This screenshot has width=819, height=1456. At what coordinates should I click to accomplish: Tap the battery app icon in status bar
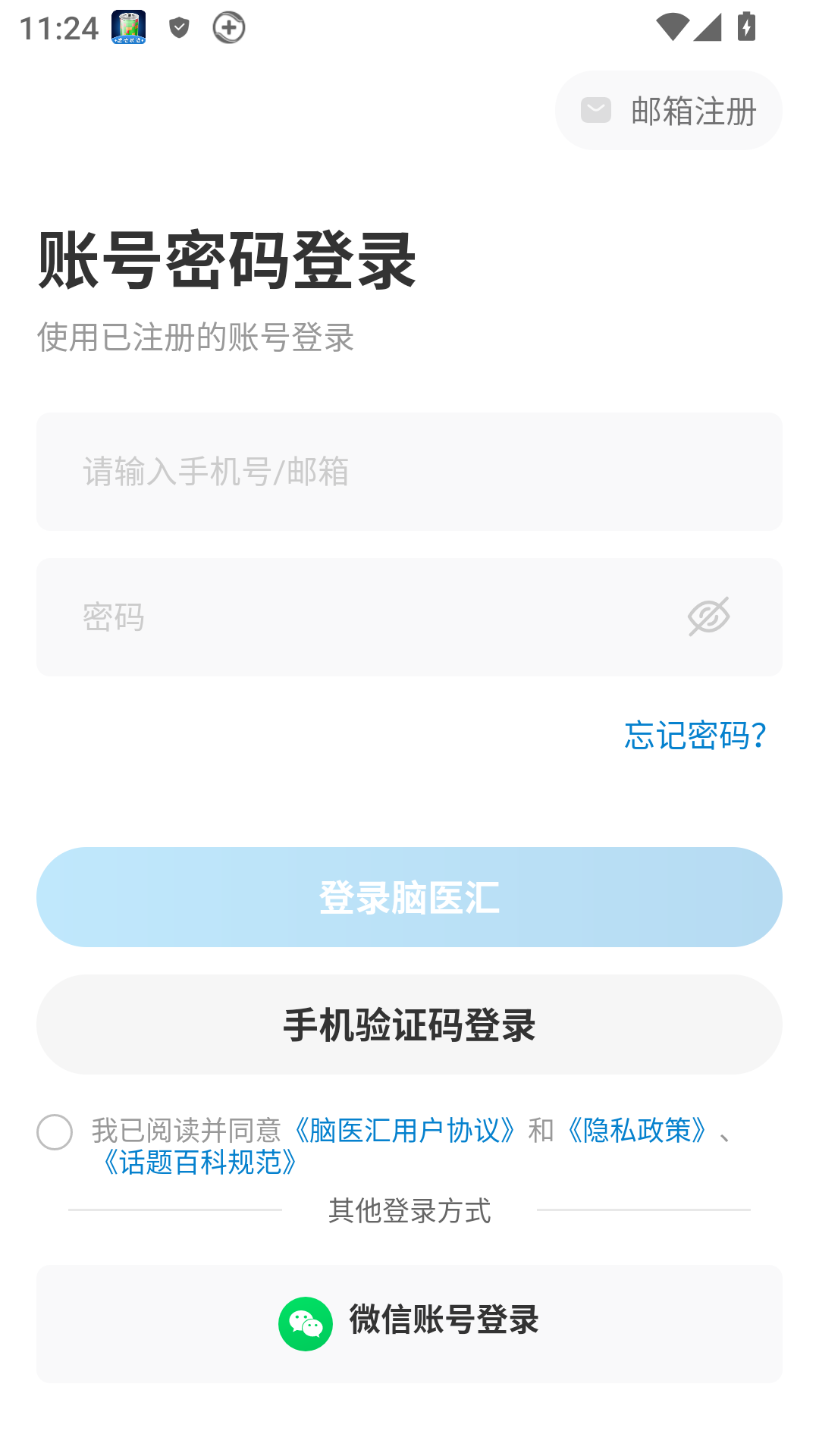127,29
